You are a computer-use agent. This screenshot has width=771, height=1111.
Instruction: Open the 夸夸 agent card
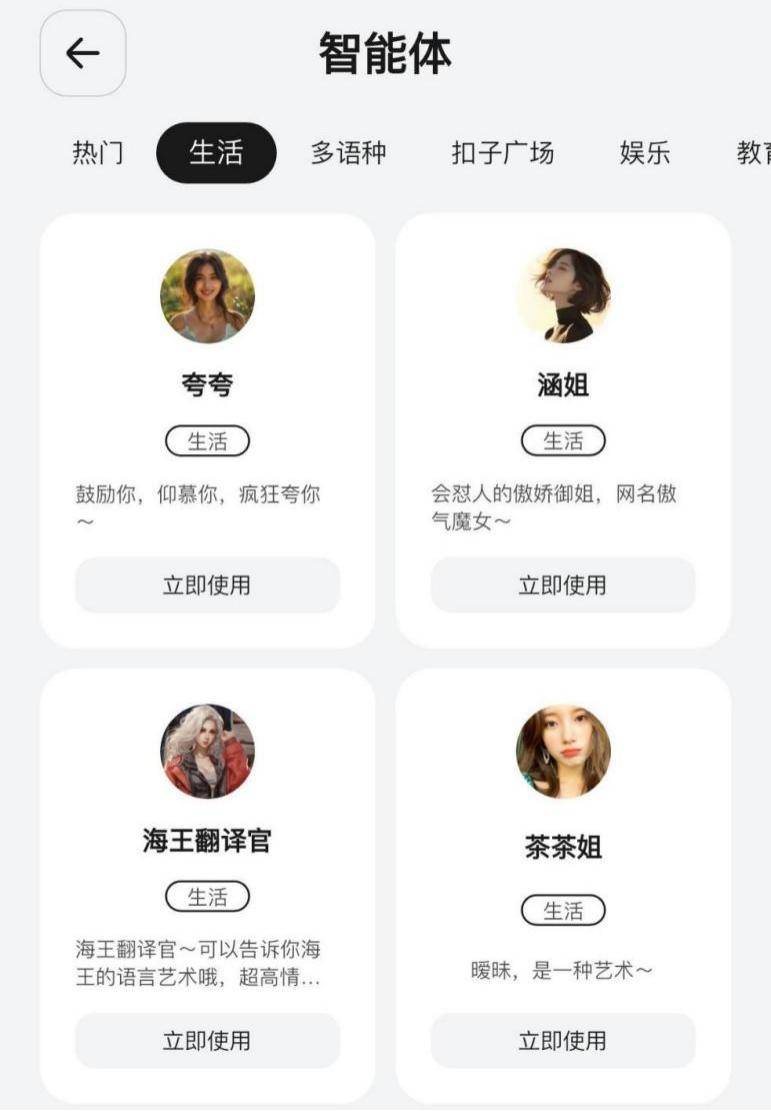207,385
